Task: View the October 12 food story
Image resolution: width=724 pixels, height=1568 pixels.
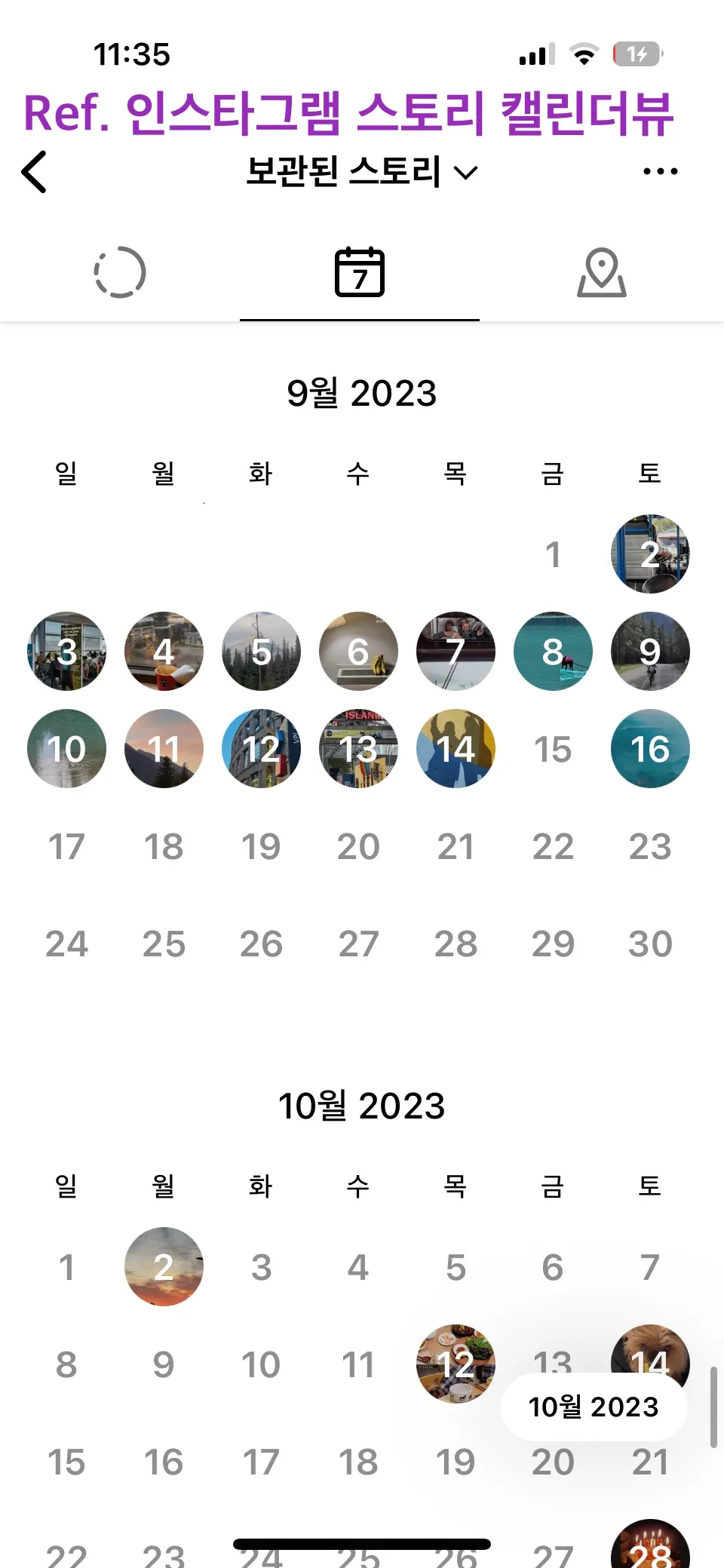Action: coord(456,1364)
